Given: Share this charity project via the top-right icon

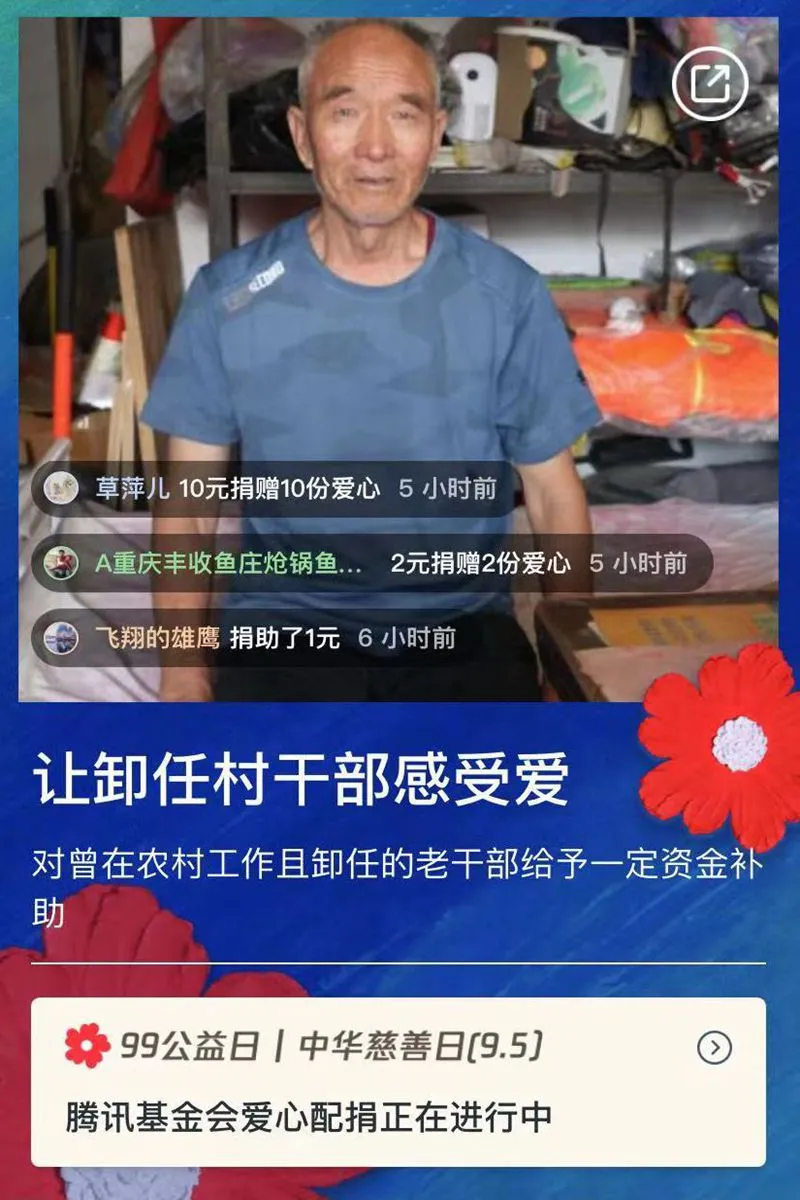Looking at the screenshot, I should 710,84.
